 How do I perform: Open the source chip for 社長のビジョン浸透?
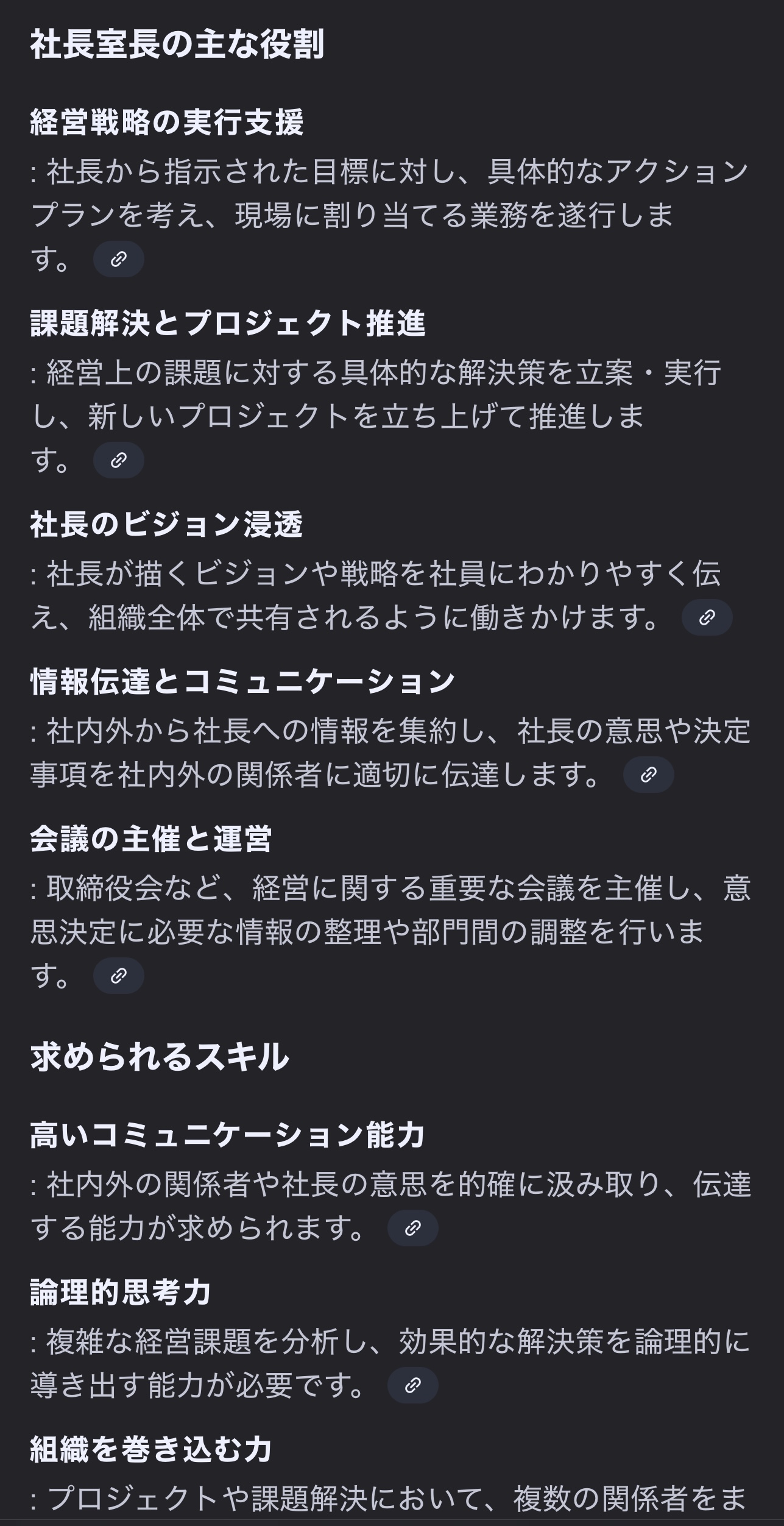coord(707,618)
